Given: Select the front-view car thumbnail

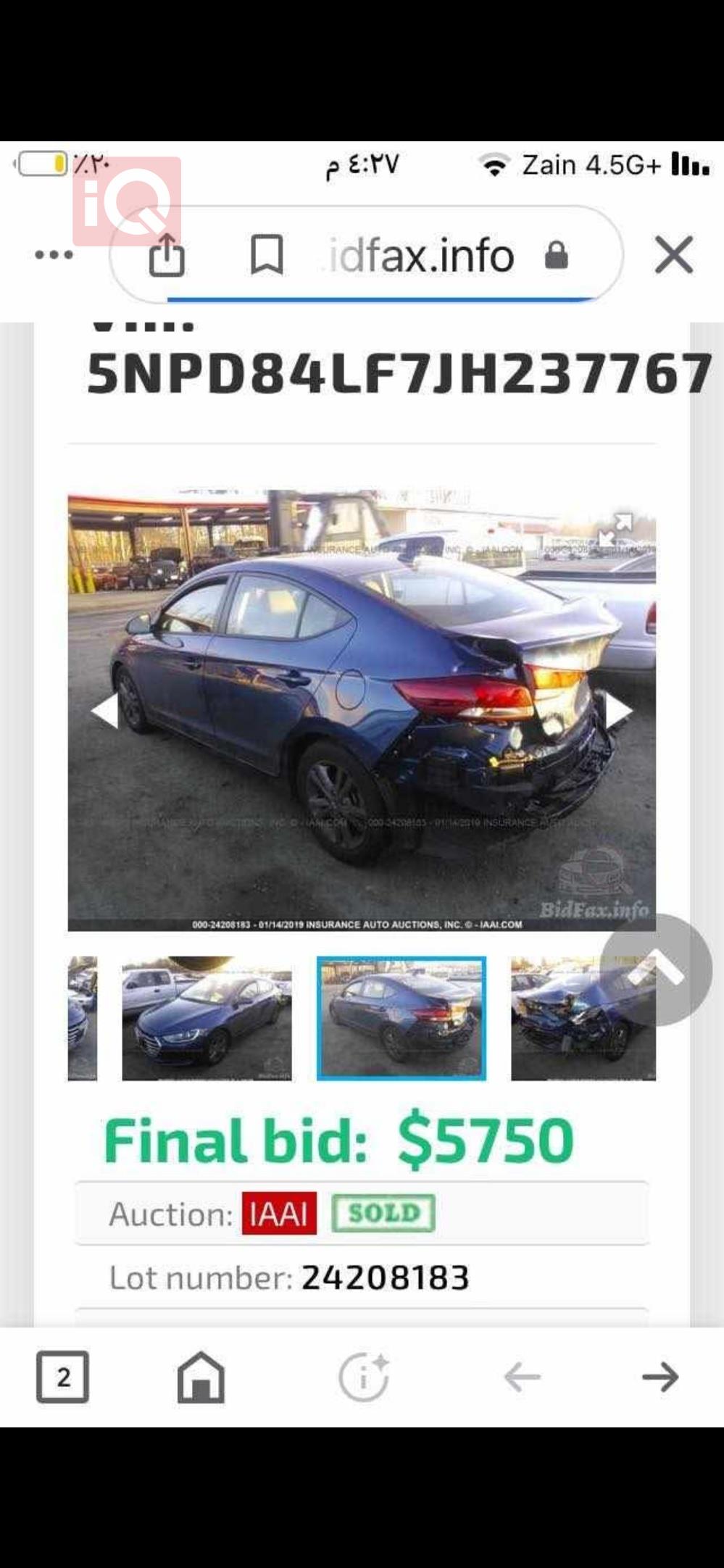Looking at the screenshot, I should [207, 1018].
